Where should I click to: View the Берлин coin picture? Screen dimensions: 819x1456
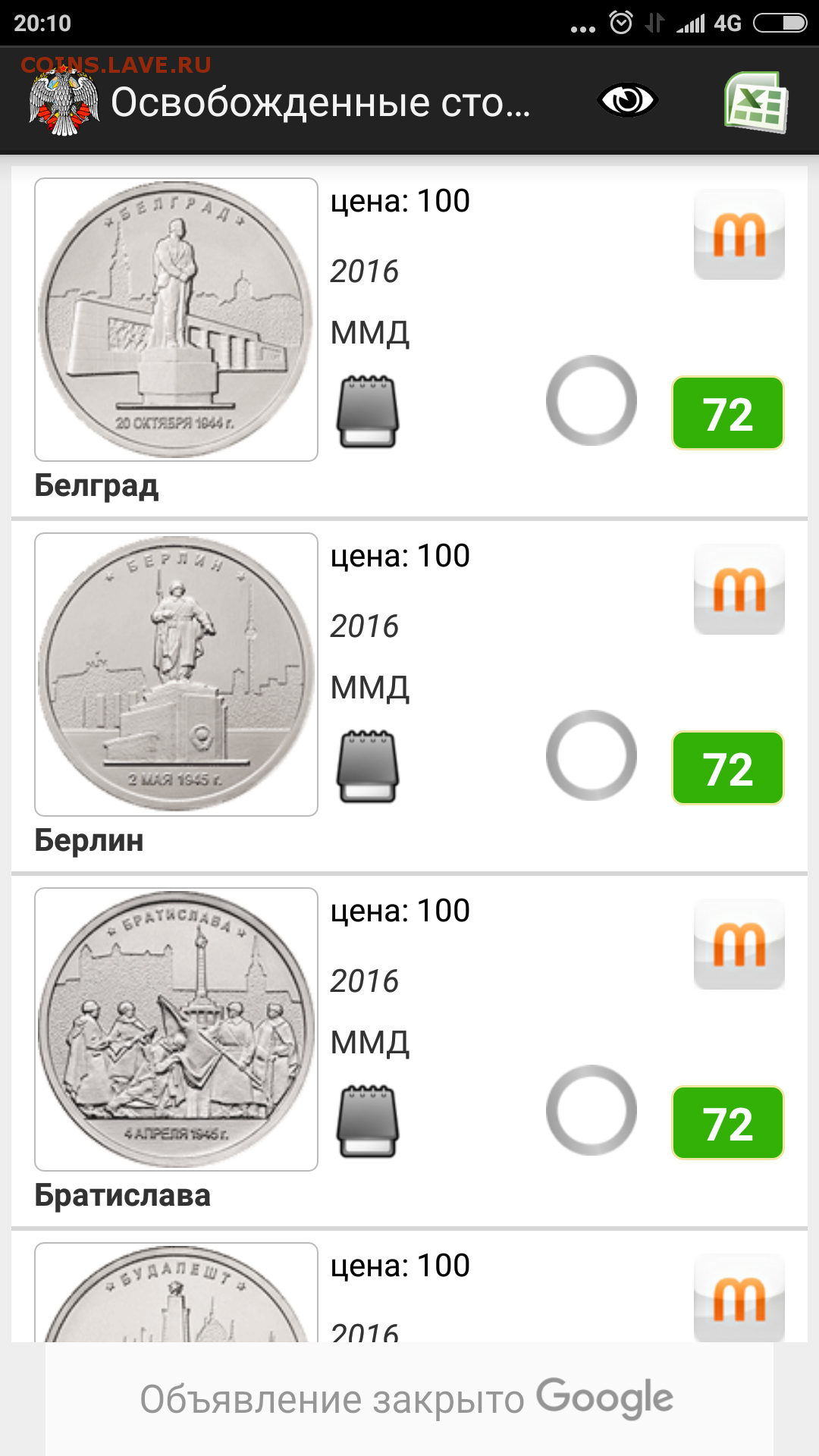click(176, 674)
